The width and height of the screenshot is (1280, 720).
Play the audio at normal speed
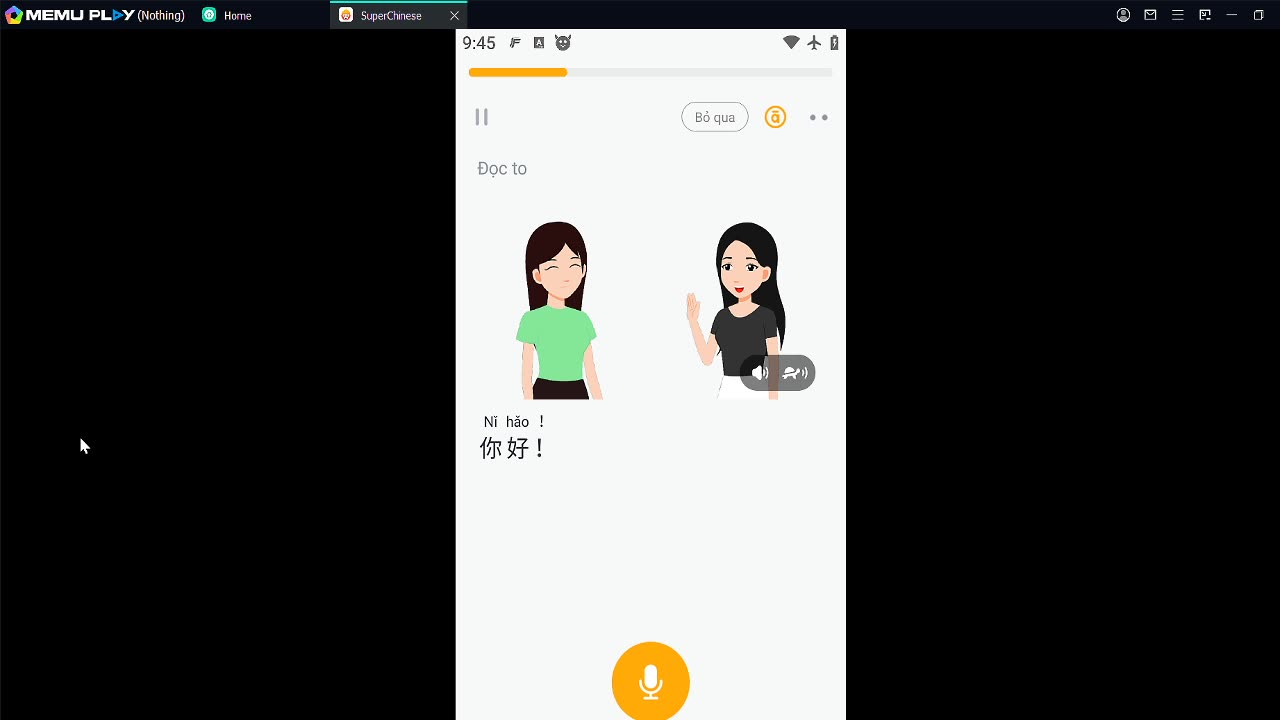(760, 373)
